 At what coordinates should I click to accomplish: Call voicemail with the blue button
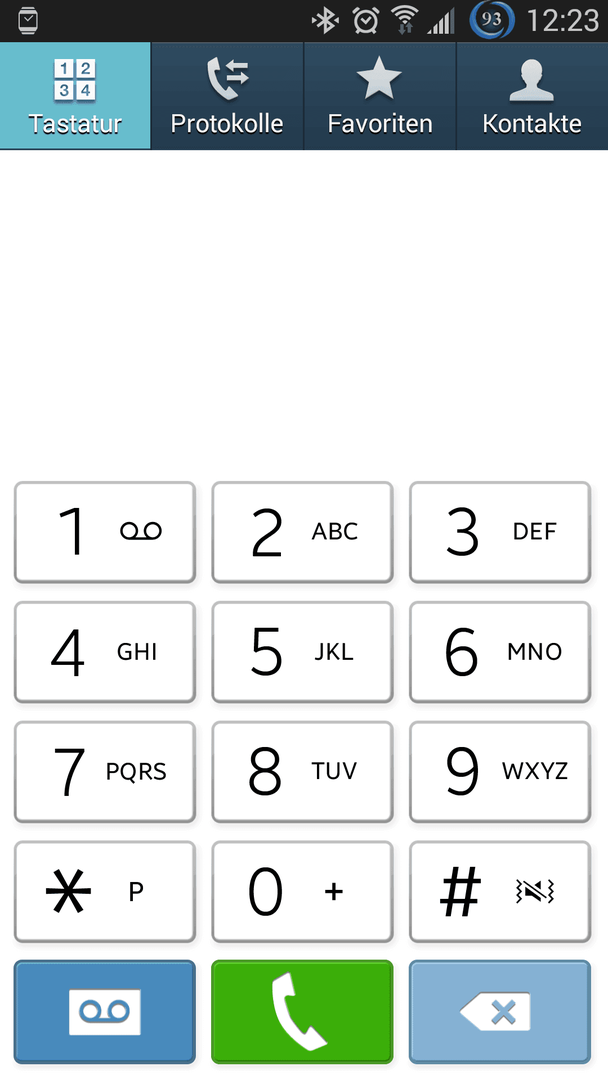pos(105,1012)
